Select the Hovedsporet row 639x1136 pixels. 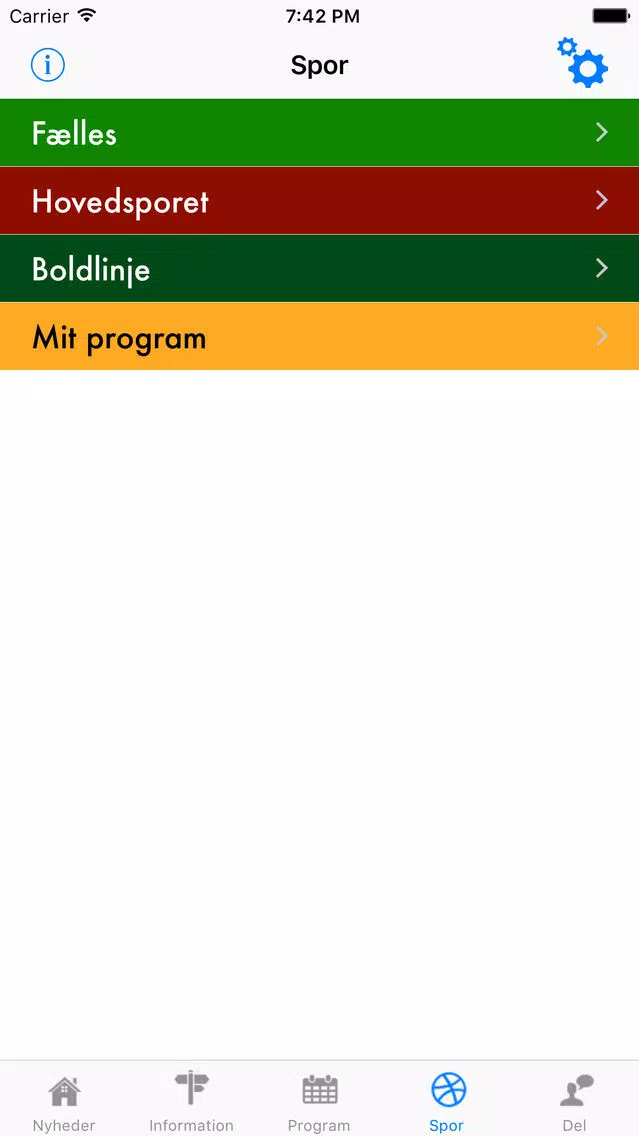[319, 201]
